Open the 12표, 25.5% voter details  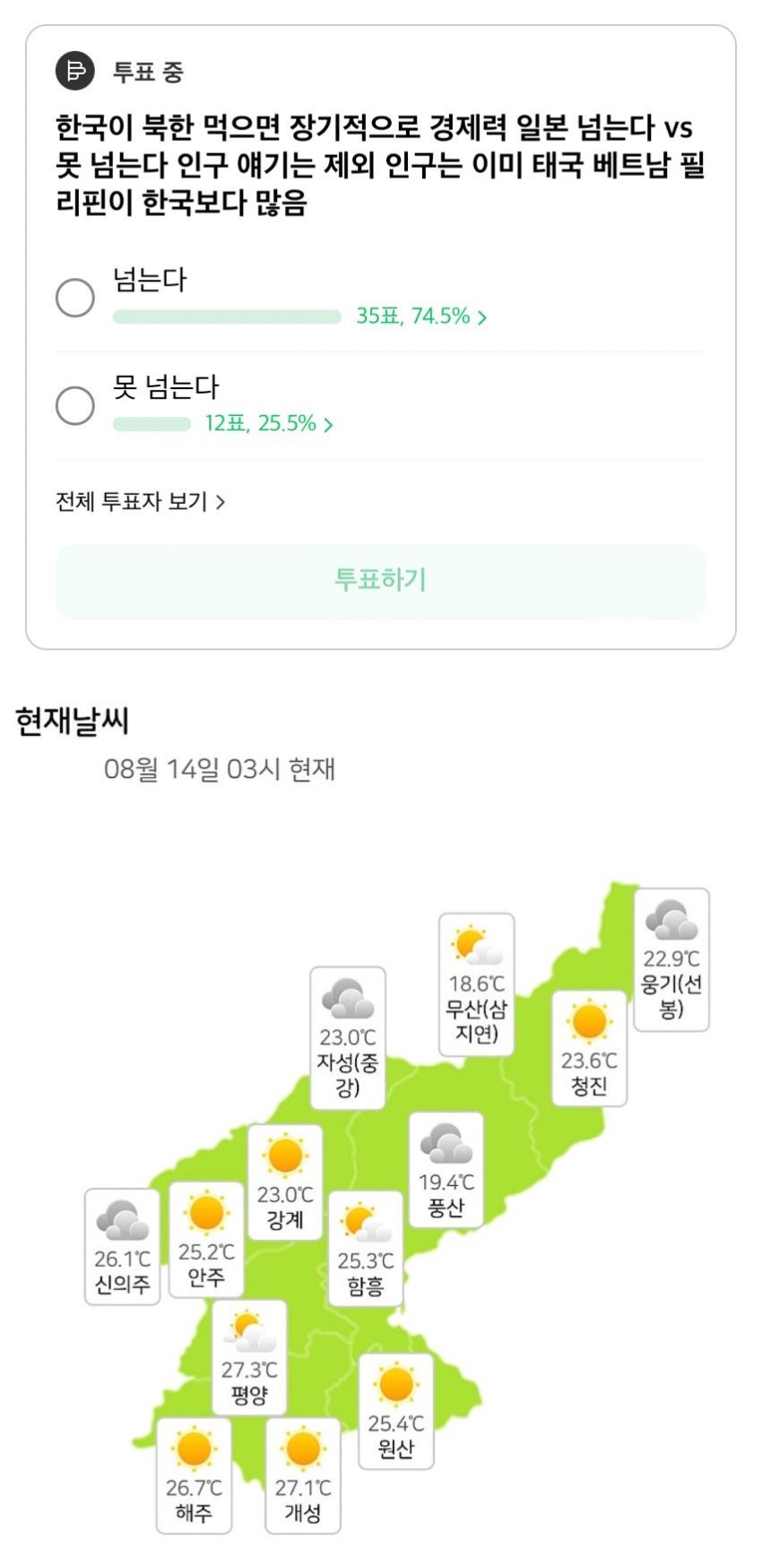click(x=269, y=424)
